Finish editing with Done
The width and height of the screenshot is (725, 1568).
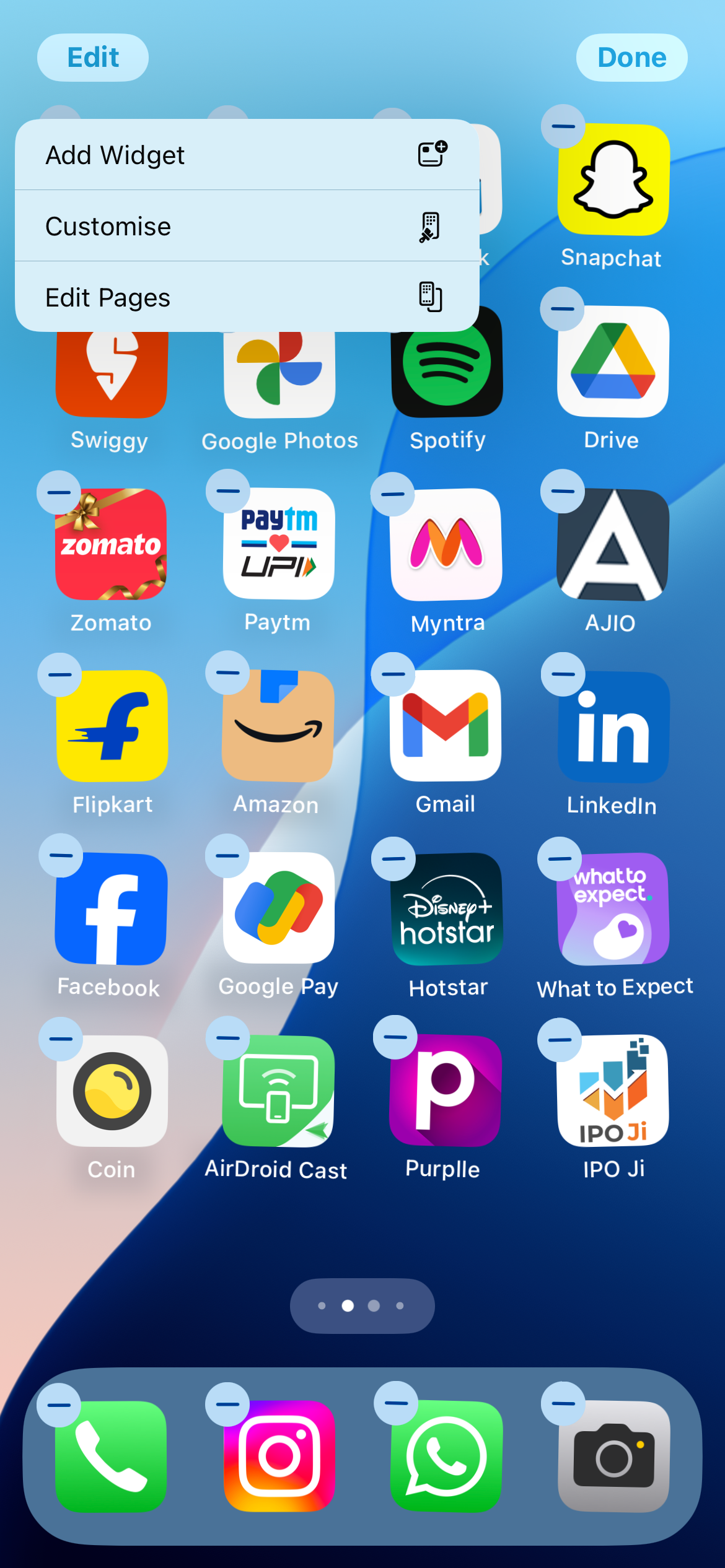[x=631, y=58]
